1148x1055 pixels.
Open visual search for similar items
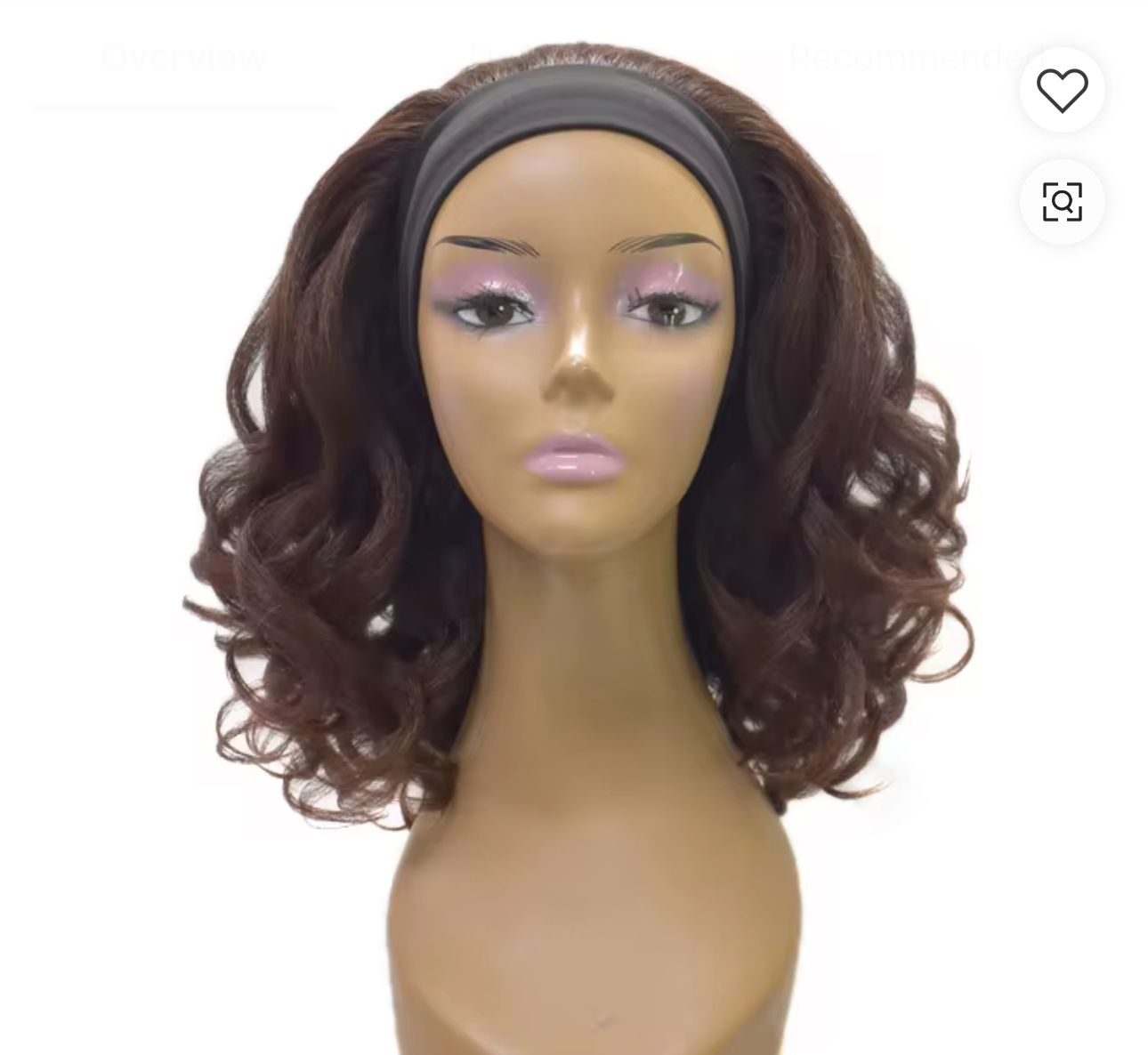pyautogui.click(x=1062, y=202)
